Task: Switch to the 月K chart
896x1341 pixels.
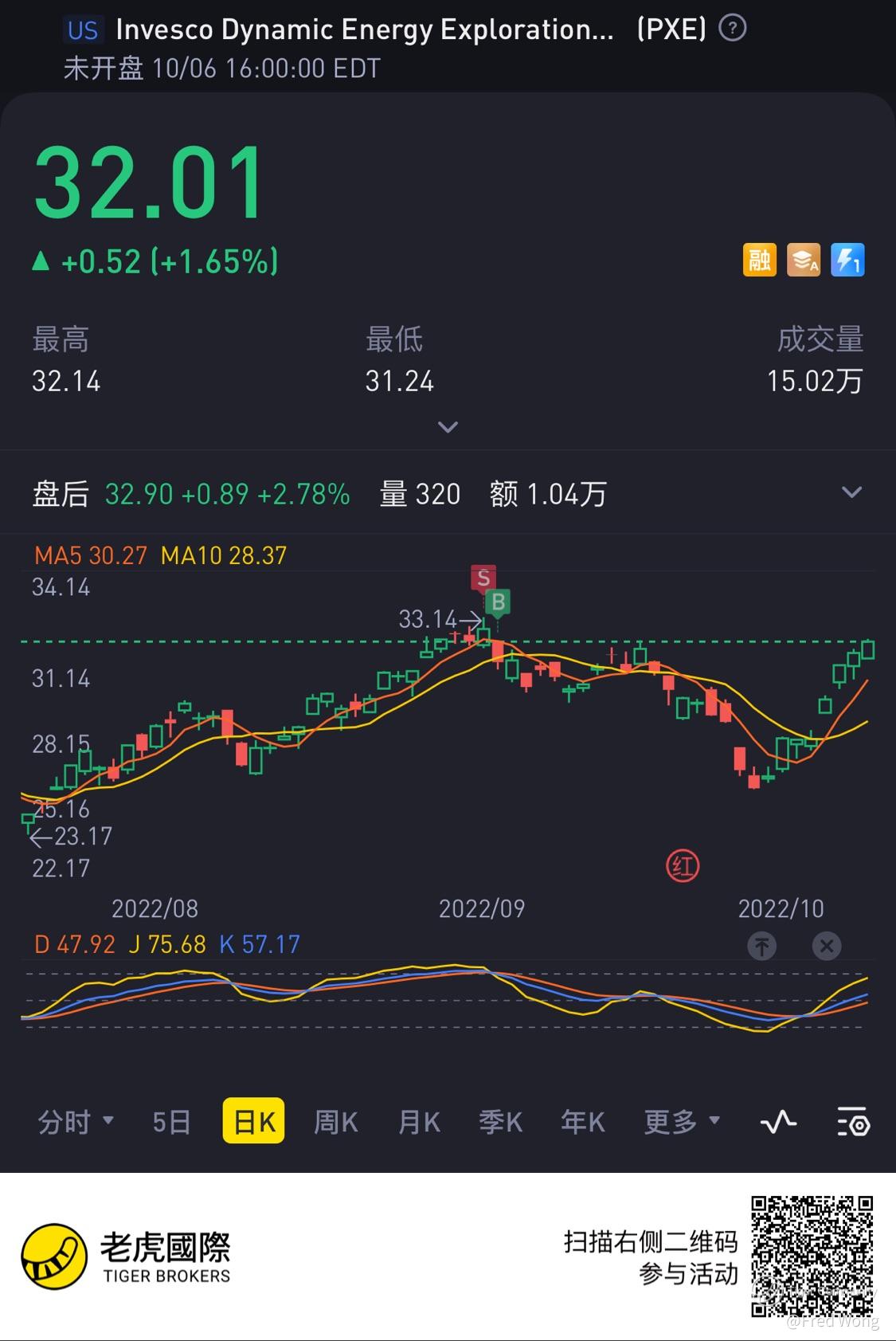Action: click(x=419, y=1122)
